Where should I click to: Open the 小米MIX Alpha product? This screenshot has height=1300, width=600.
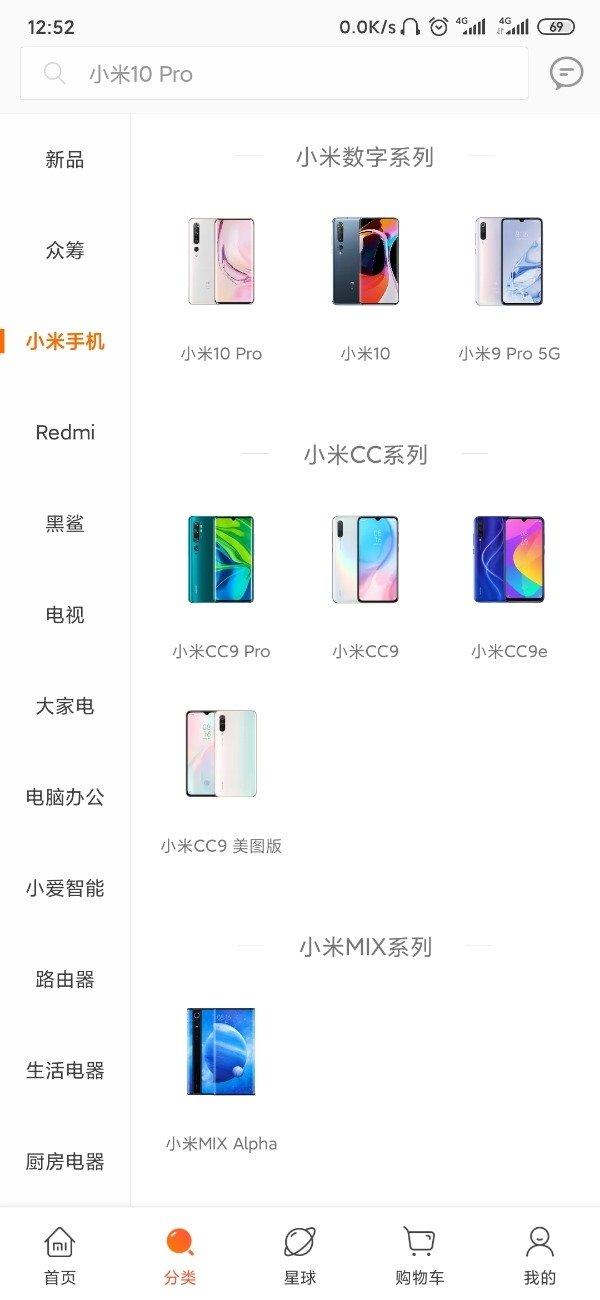(221, 1075)
